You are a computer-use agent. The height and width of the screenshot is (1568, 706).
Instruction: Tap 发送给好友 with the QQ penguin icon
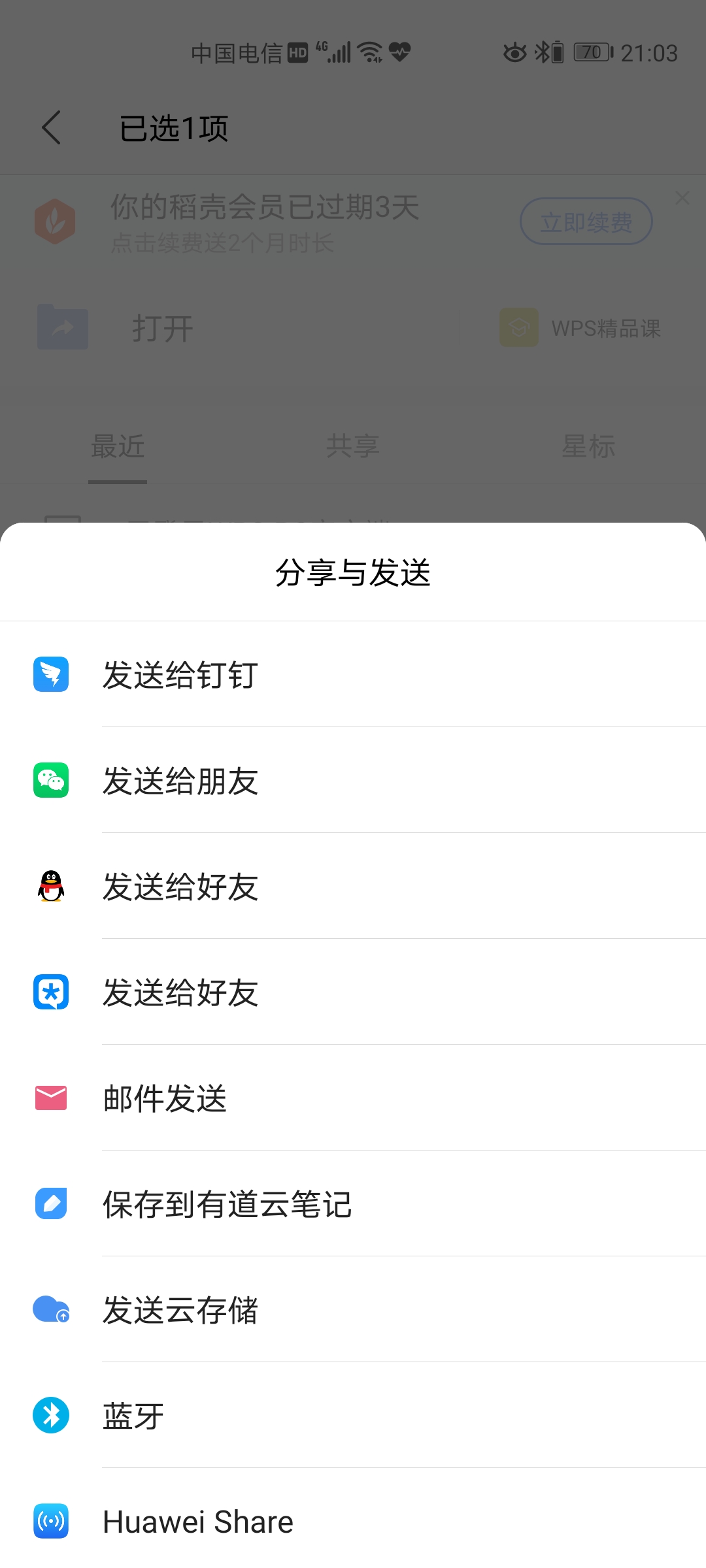(x=180, y=886)
